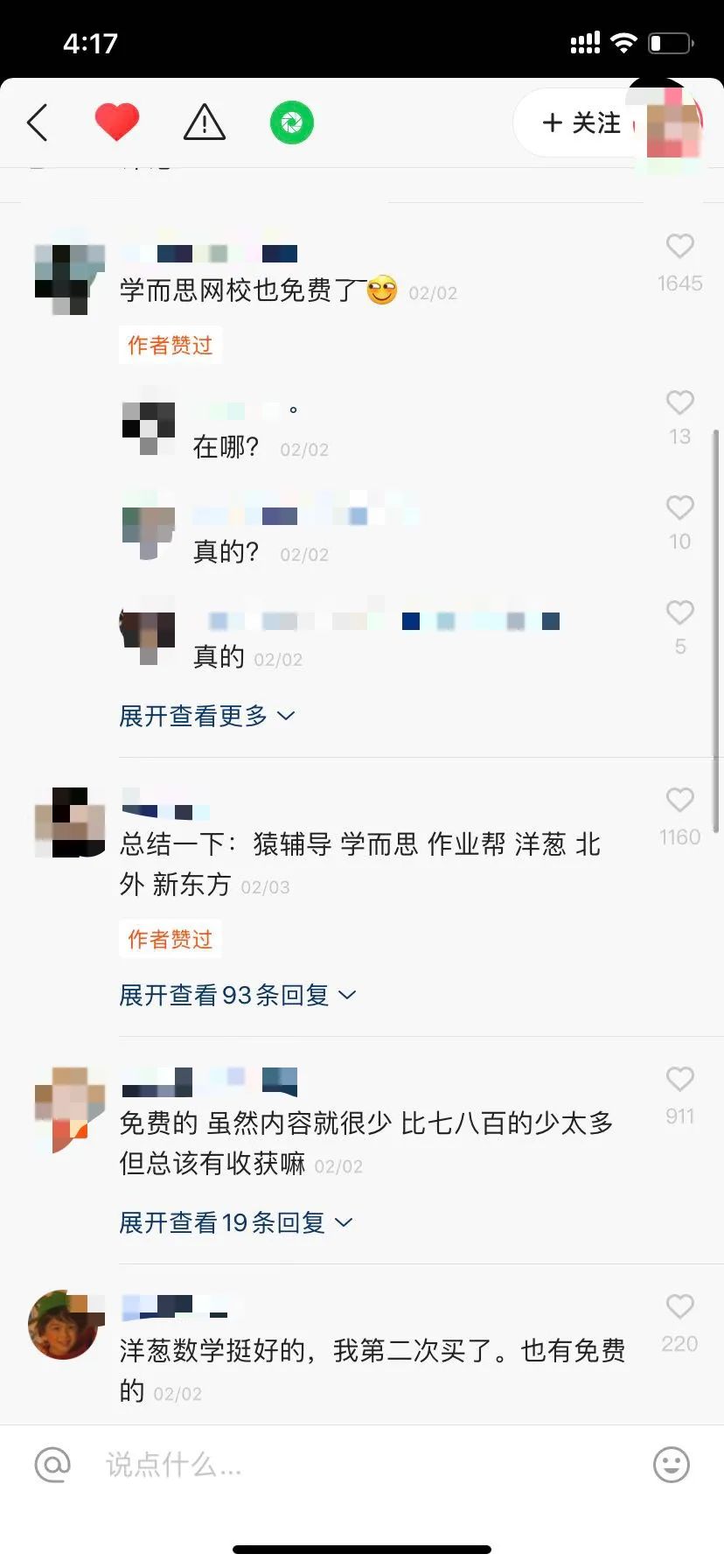Viewport: 724px width, 1568px height.
Task: Like the comment 学而思网校也免费了
Action: [x=679, y=247]
